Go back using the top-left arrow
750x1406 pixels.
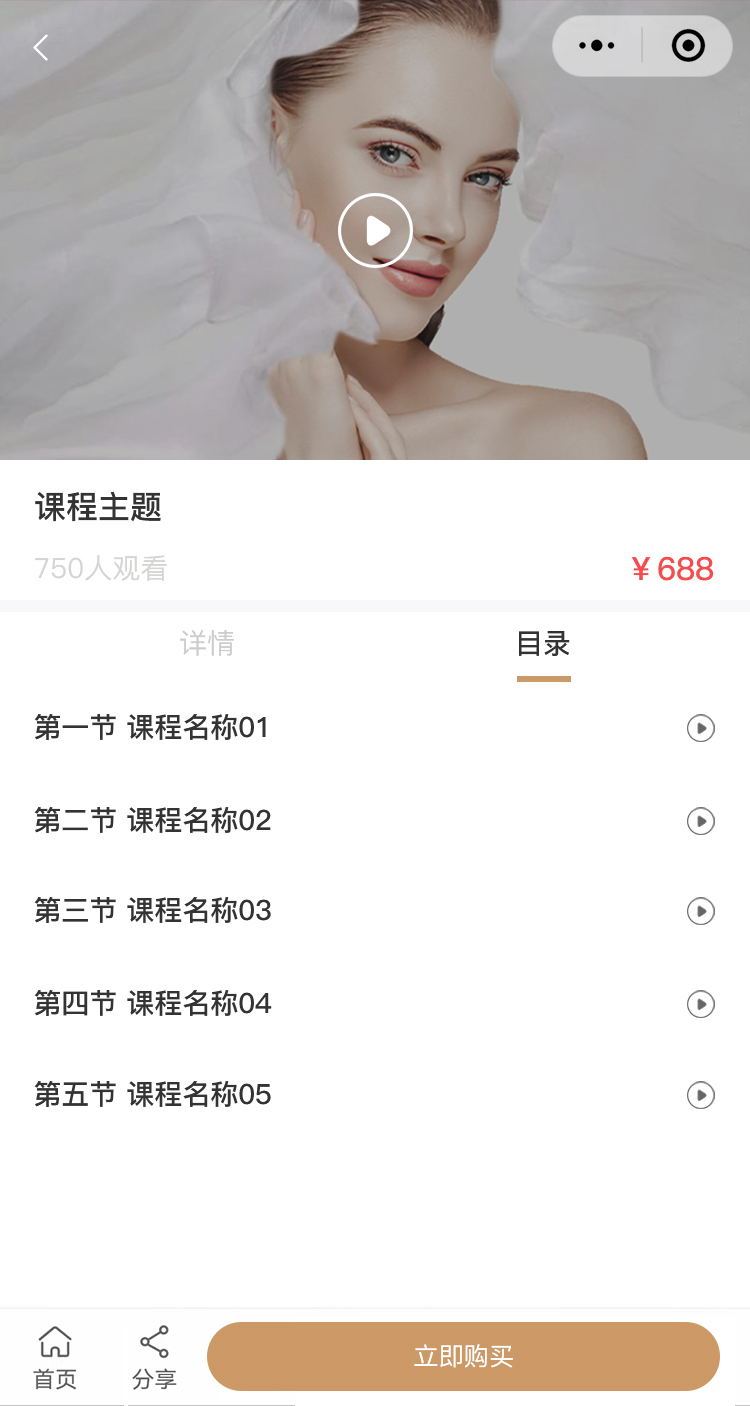pyautogui.click(x=41, y=47)
